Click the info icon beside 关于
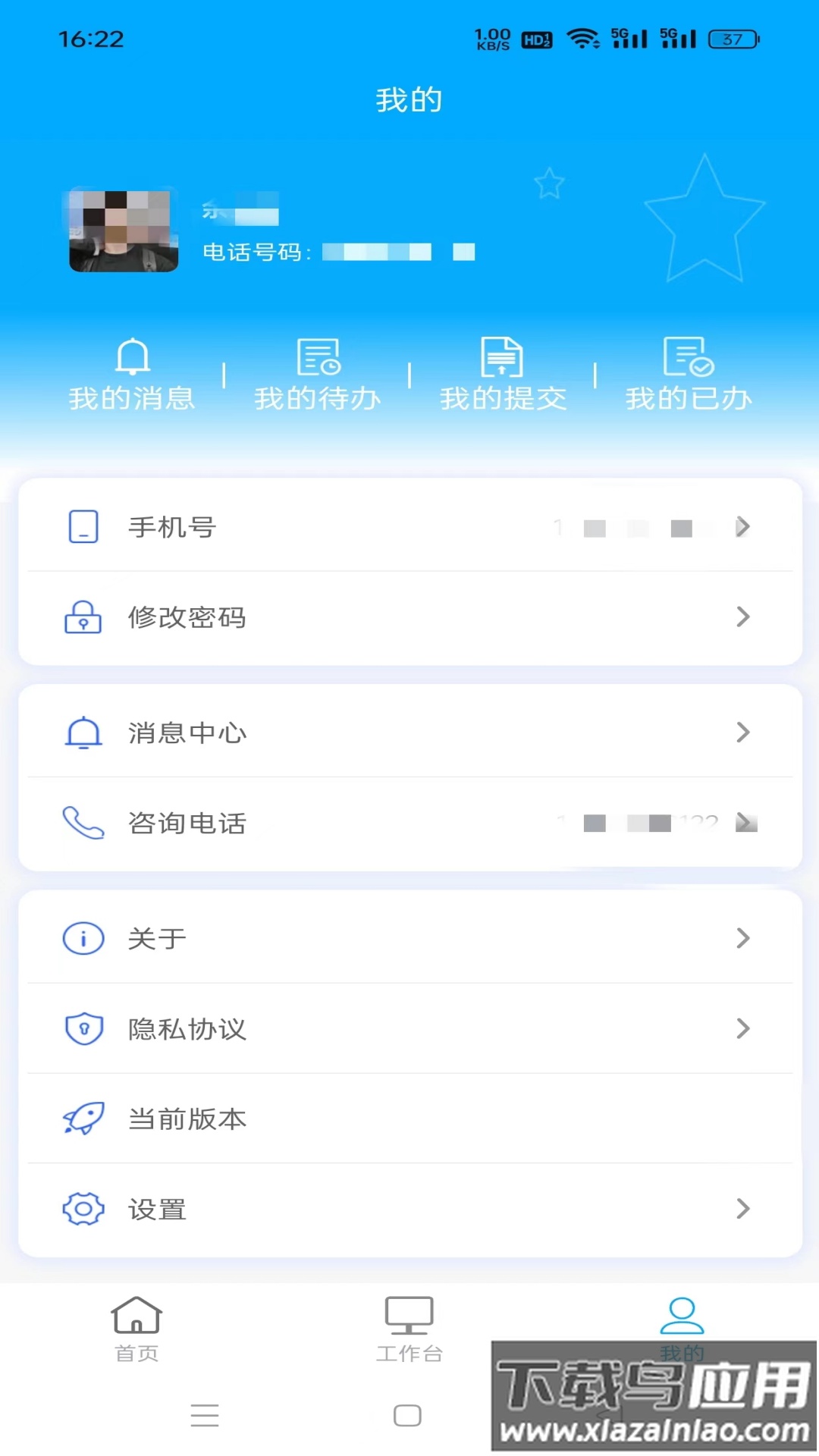Image resolution: width=819 pixels, height=1456 pixels. click(82, 938)
